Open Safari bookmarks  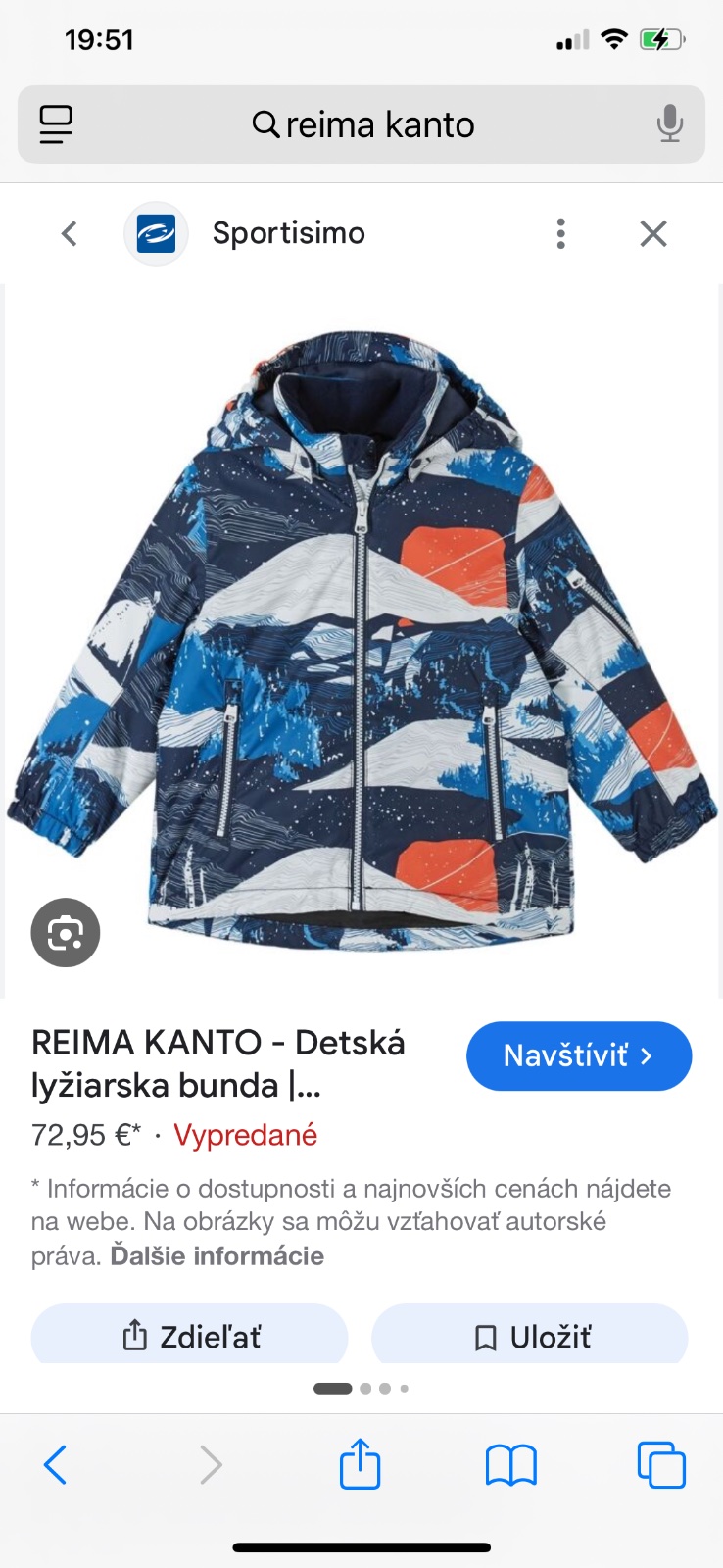coord(511,1465)
